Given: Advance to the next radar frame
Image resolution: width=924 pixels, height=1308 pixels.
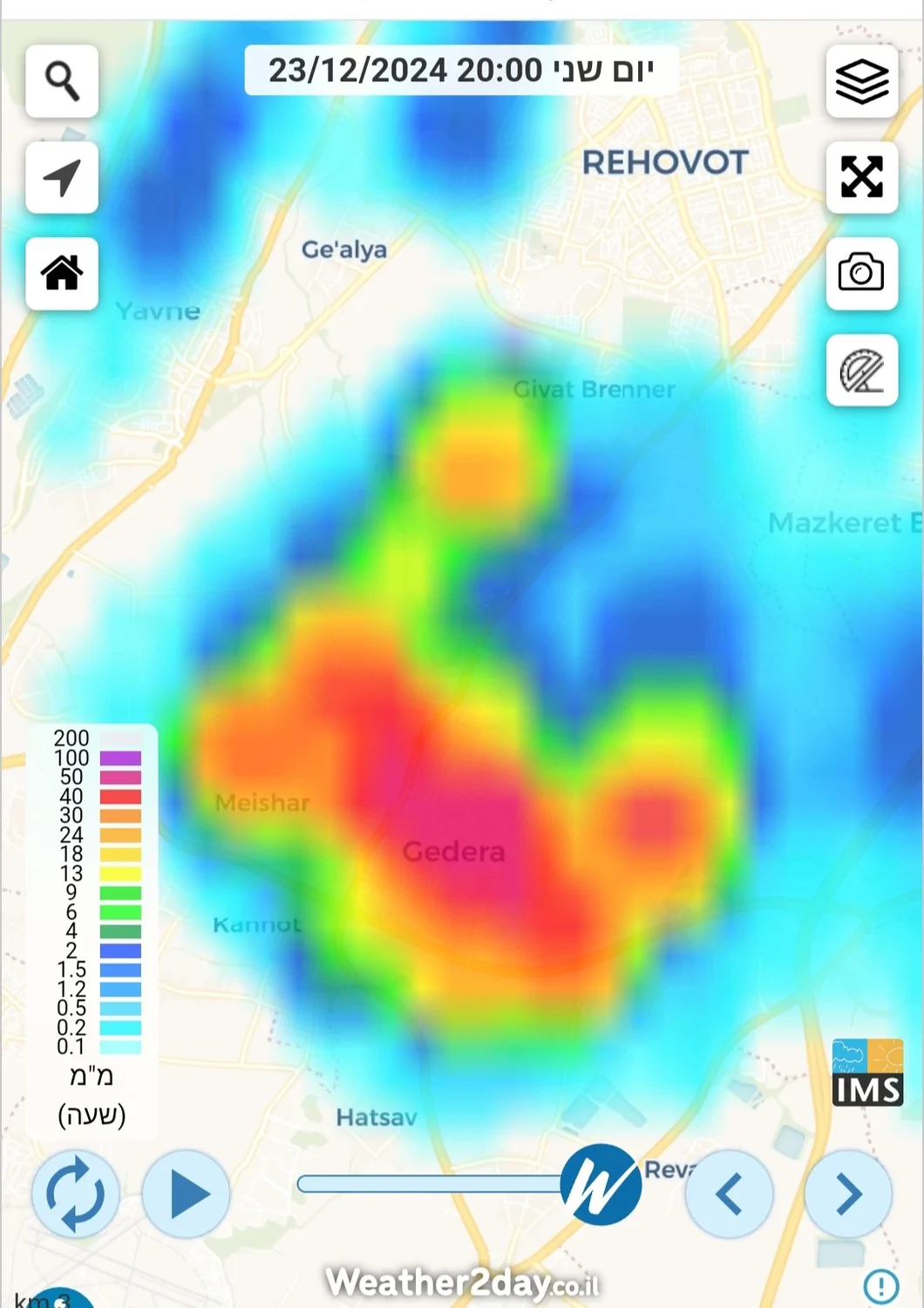Looking at the screenshot, I should pyautogui.click(x=847, y=1194).
